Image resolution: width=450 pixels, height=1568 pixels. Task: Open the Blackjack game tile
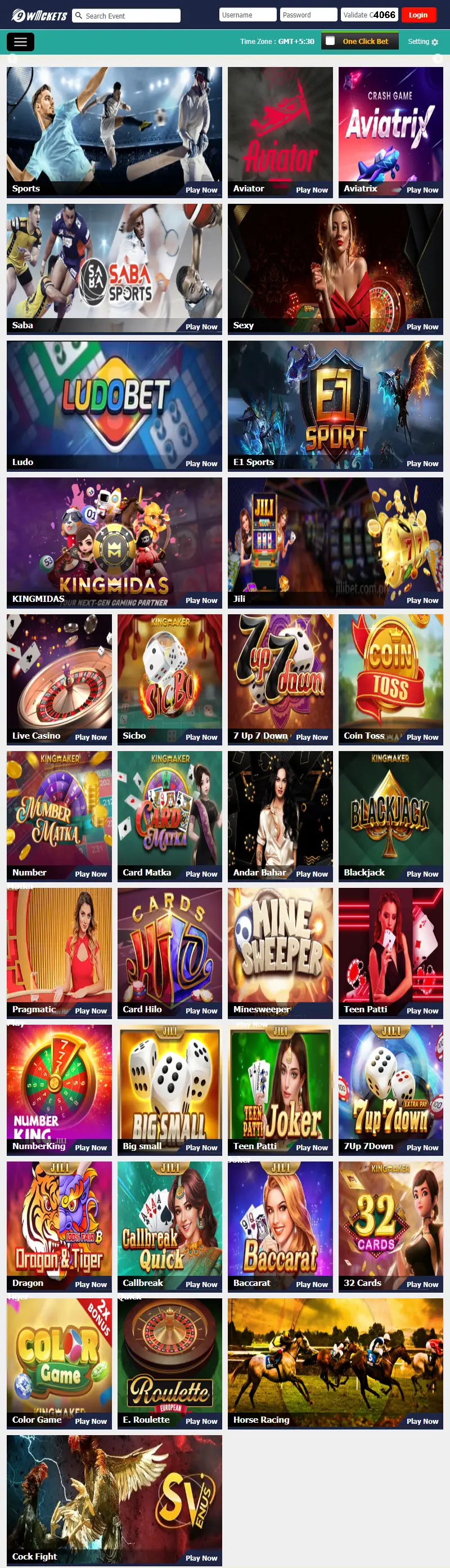coord(390,815)
